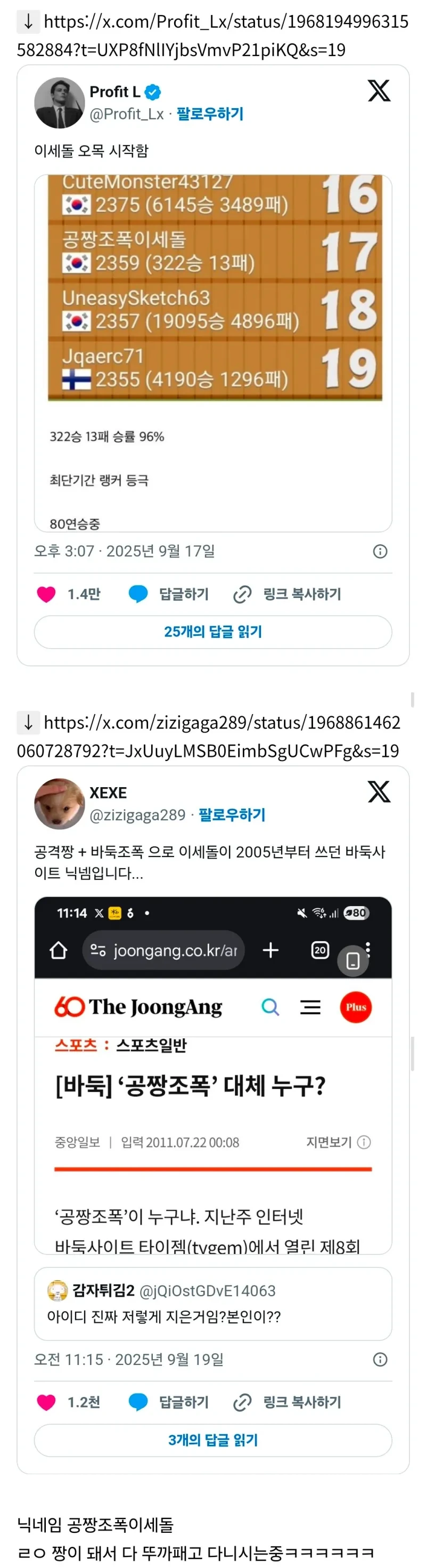This screenshot has width=426, height=1568.
Task: Open the Profit_Lx tweet URL link
Action: pos(213,35)
